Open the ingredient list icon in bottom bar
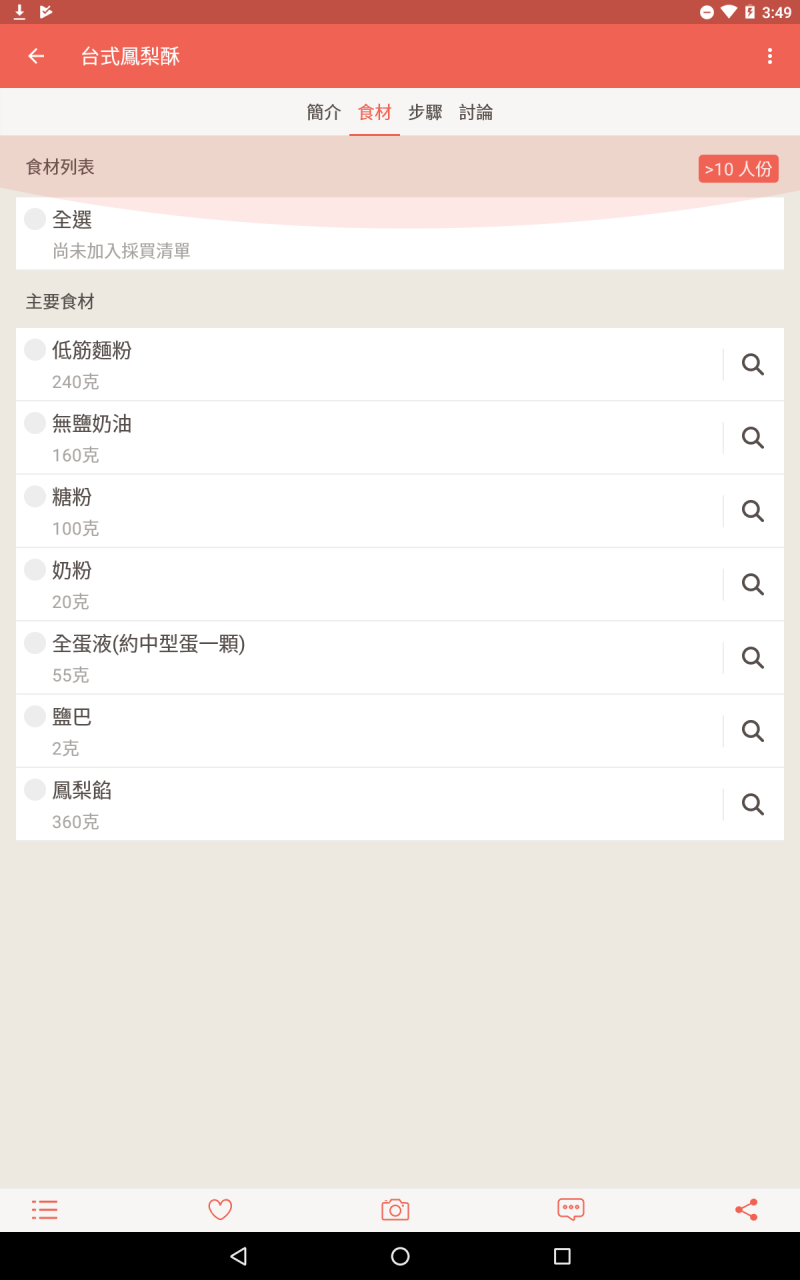Screen dimensions: 800x1280 click(44, 1209)
